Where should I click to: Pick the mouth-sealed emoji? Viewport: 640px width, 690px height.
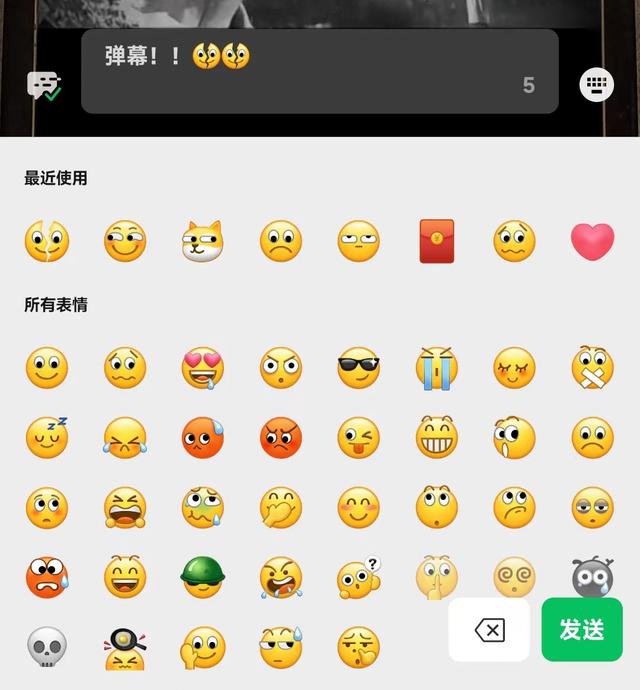[x=592, y=368]
